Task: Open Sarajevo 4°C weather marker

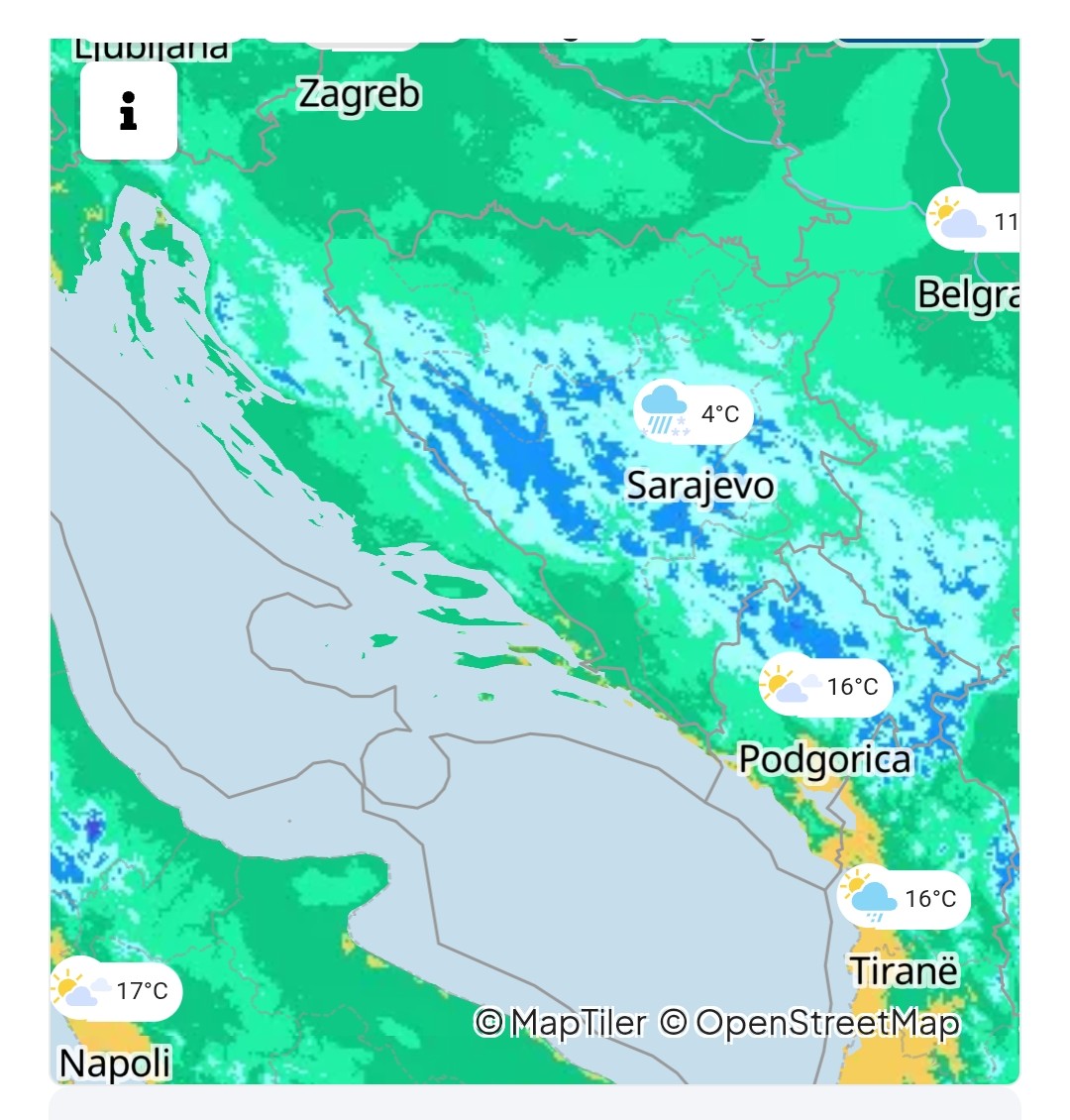Action: 694,413
